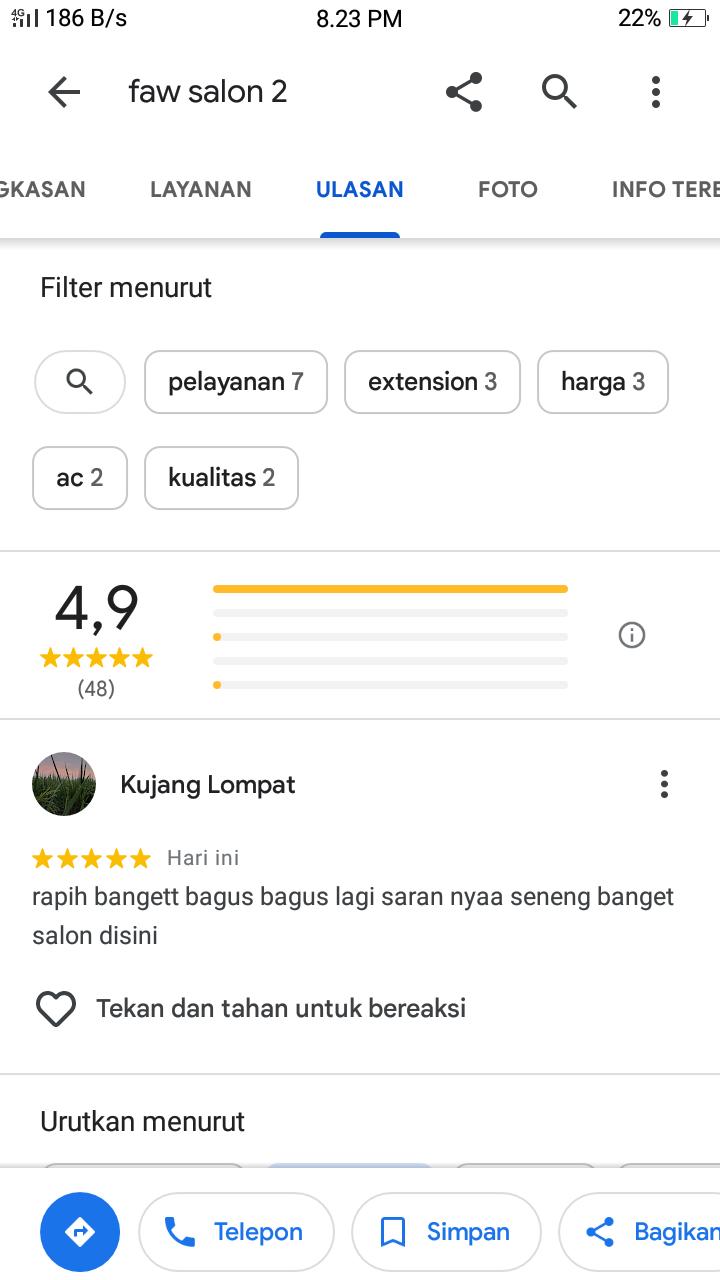This screenshot has width=720, height=1280.
Task: Share faw salon 2 from app bar
Action: (x=464, y=92)
